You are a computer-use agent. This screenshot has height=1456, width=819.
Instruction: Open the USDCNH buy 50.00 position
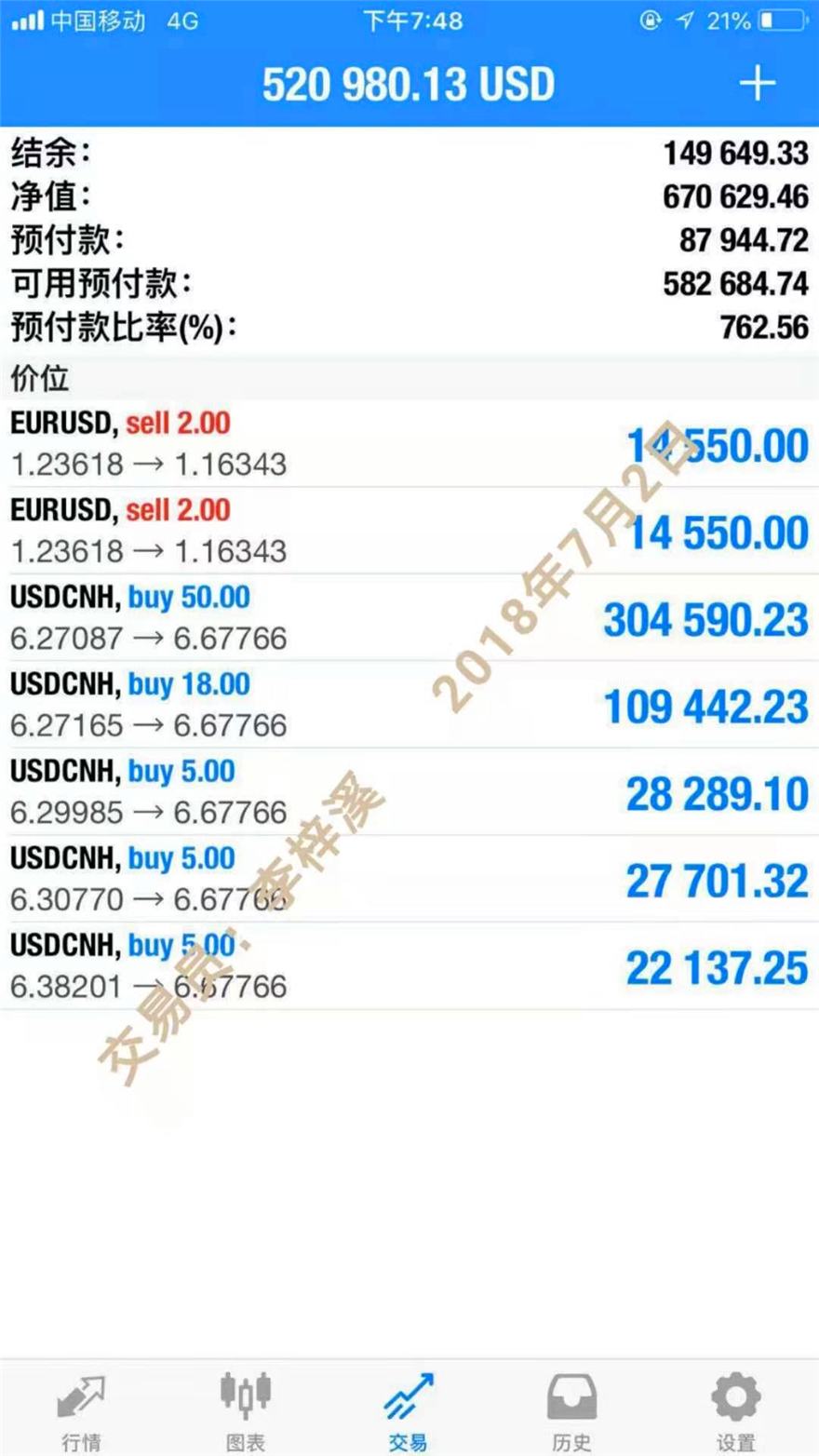(409, 618)
